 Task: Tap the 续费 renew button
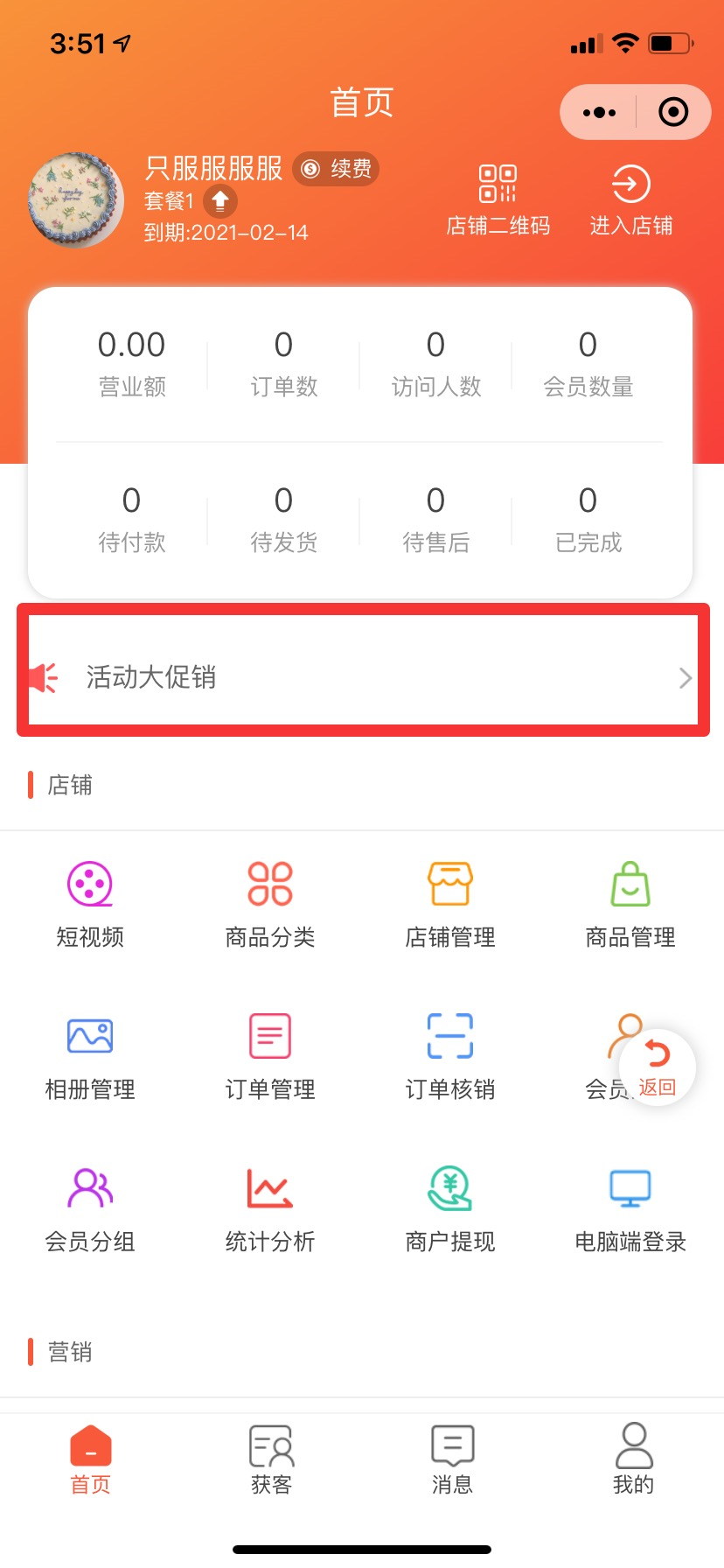337,169
